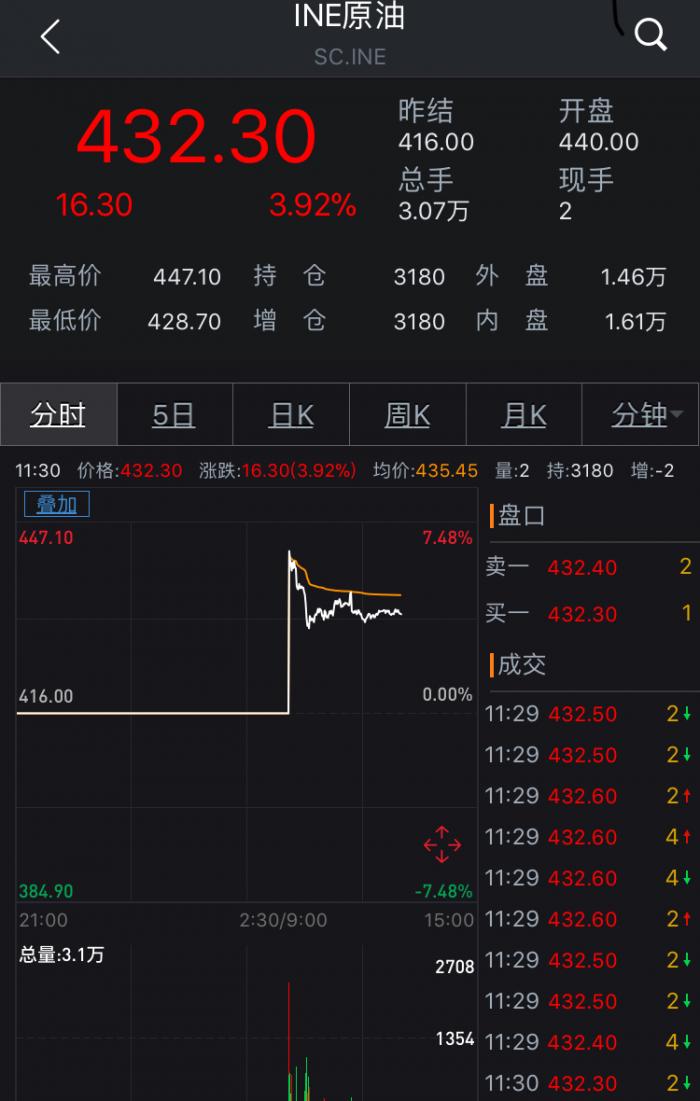700x1101 pixels.
Task: Switch to the 5日 chart tab
Action: coord(174,414)
